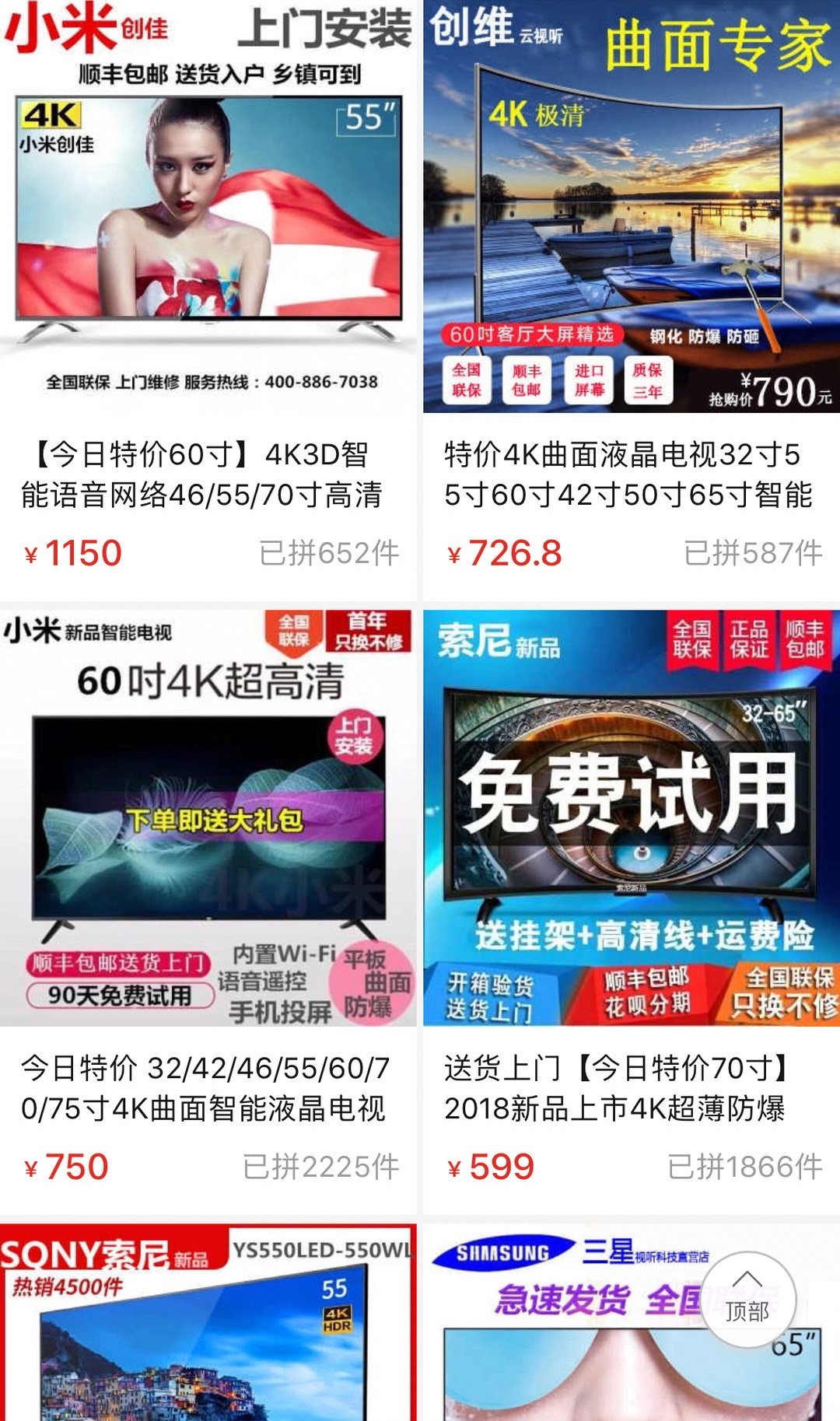Open the 创维 curved 4K TV product image

point(630,210)
